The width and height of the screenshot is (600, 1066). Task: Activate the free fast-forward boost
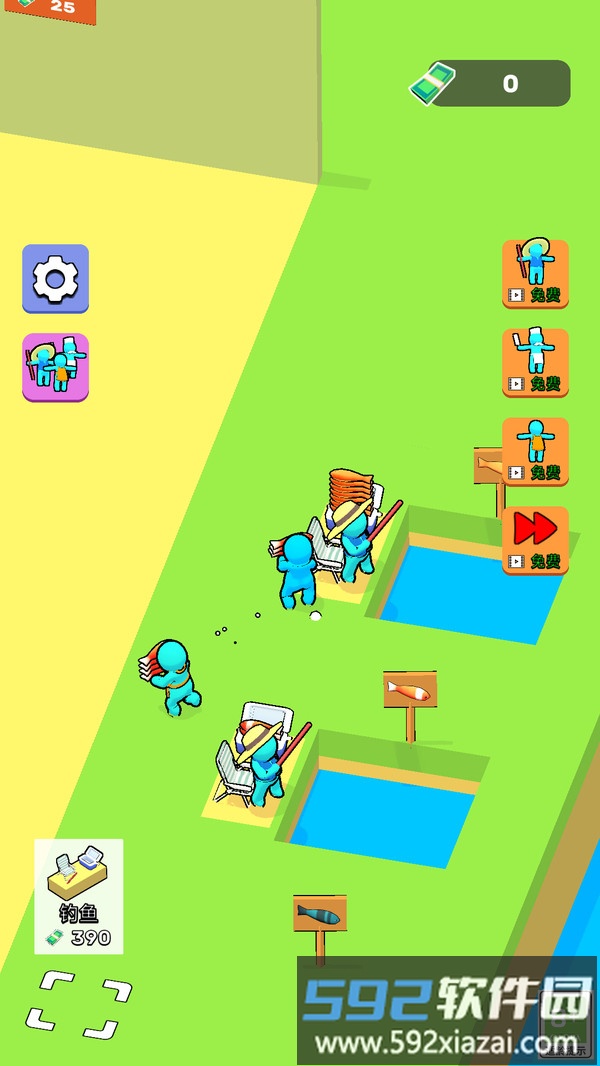click(535, 540)
